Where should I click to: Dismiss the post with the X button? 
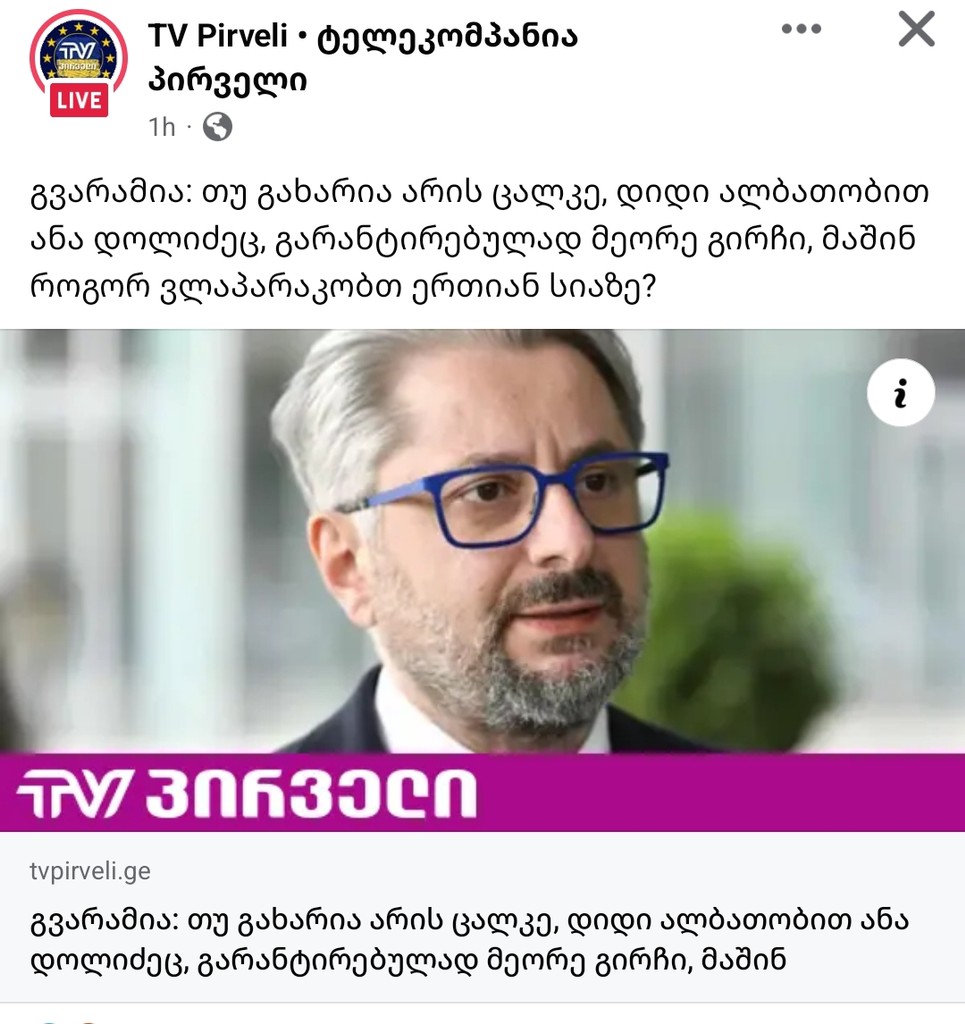(916, 29)
